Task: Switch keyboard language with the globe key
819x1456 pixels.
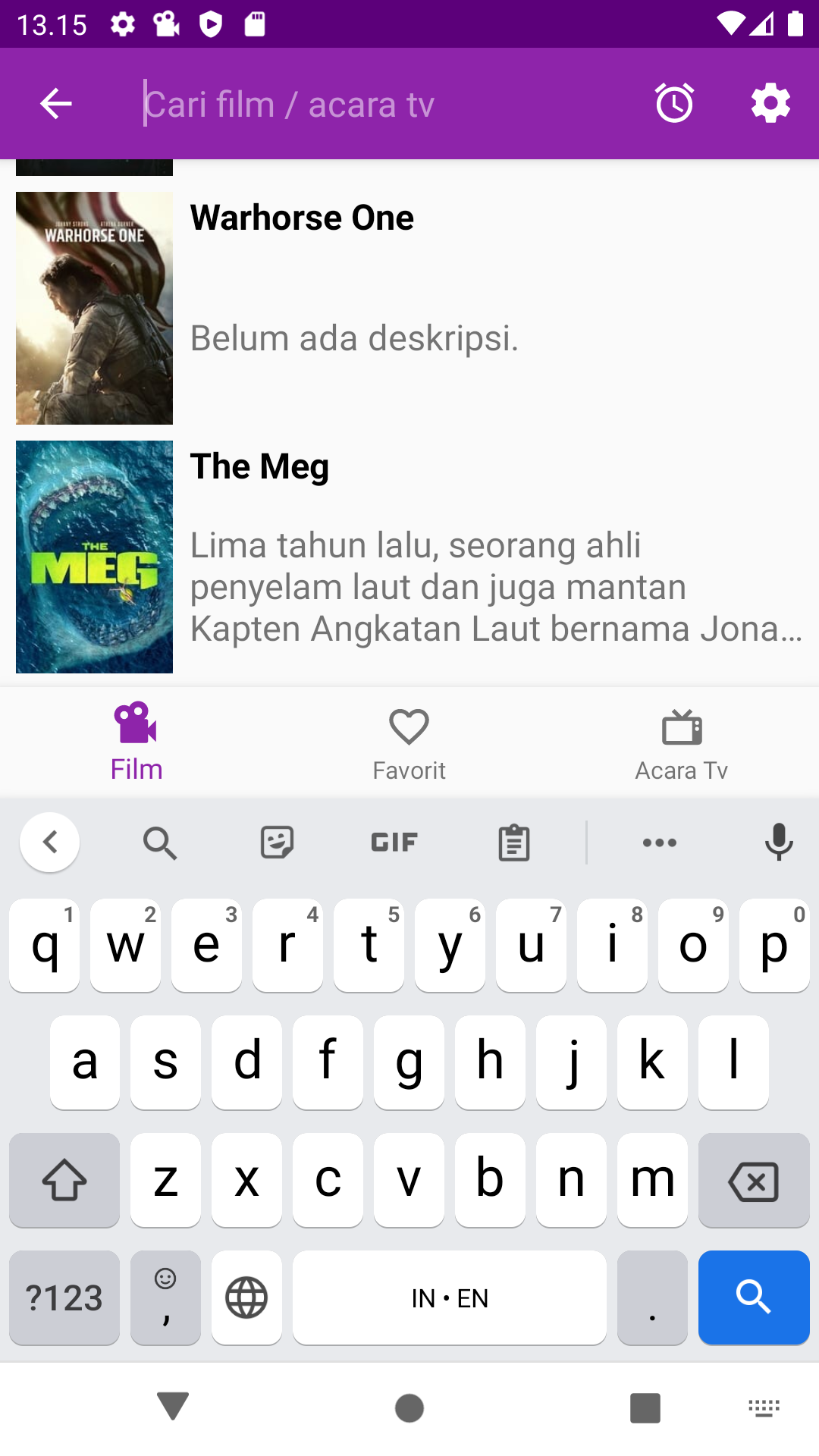Action: point(246,1298)
